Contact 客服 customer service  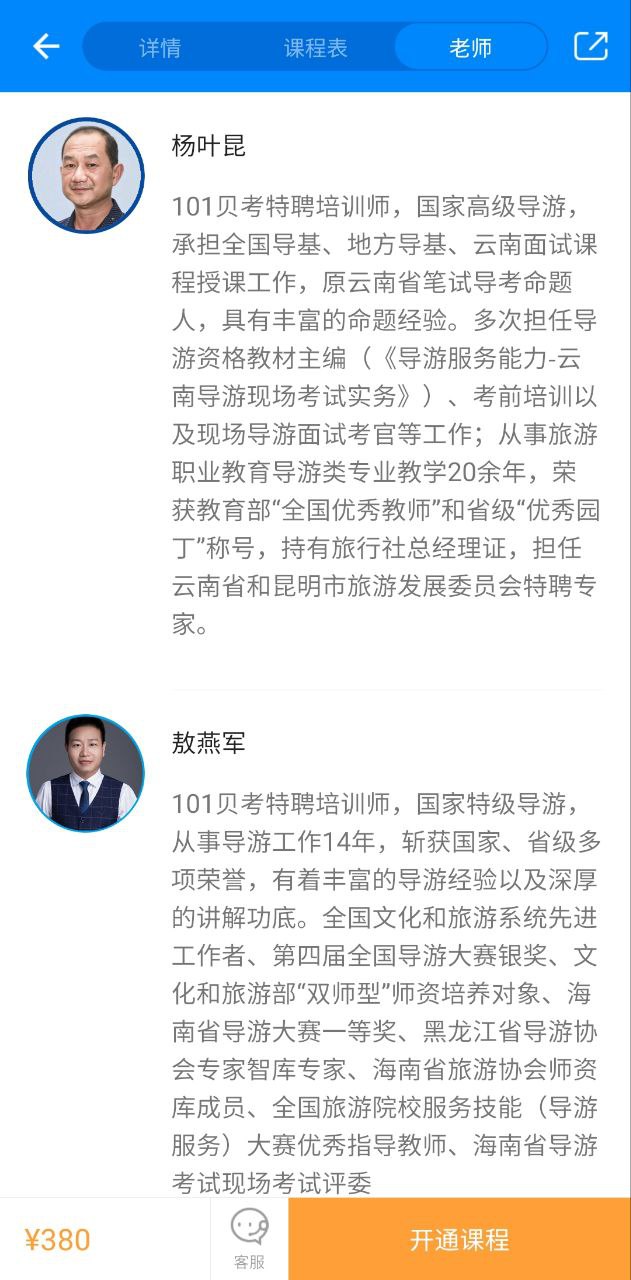(x=249, y=1239)
